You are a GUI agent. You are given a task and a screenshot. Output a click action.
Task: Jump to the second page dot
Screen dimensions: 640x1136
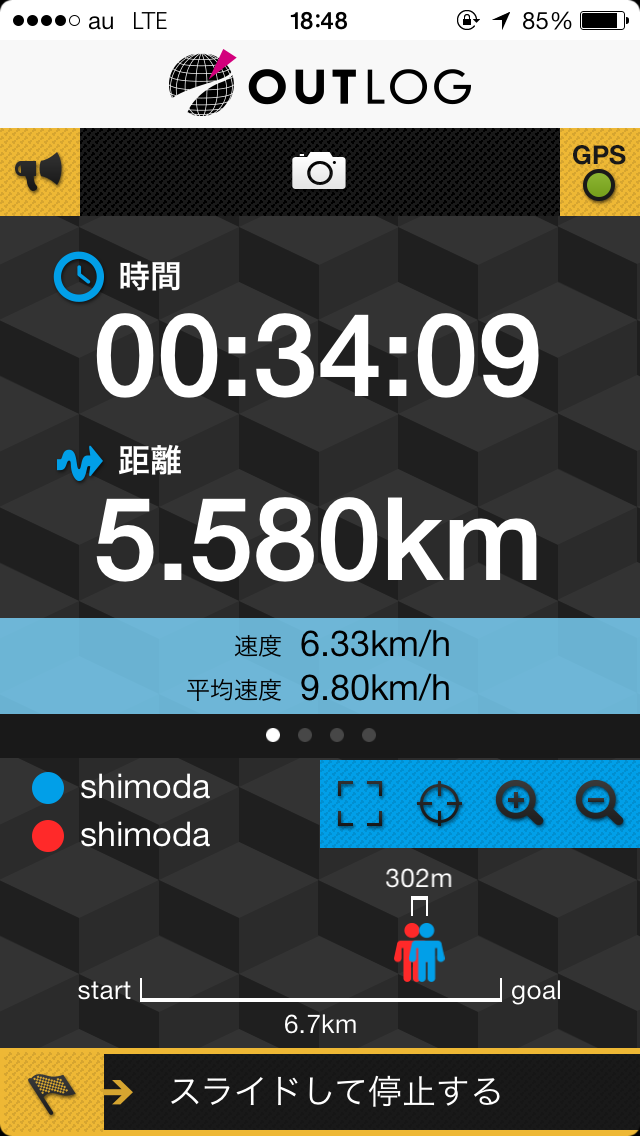click(x=305, y=735)
